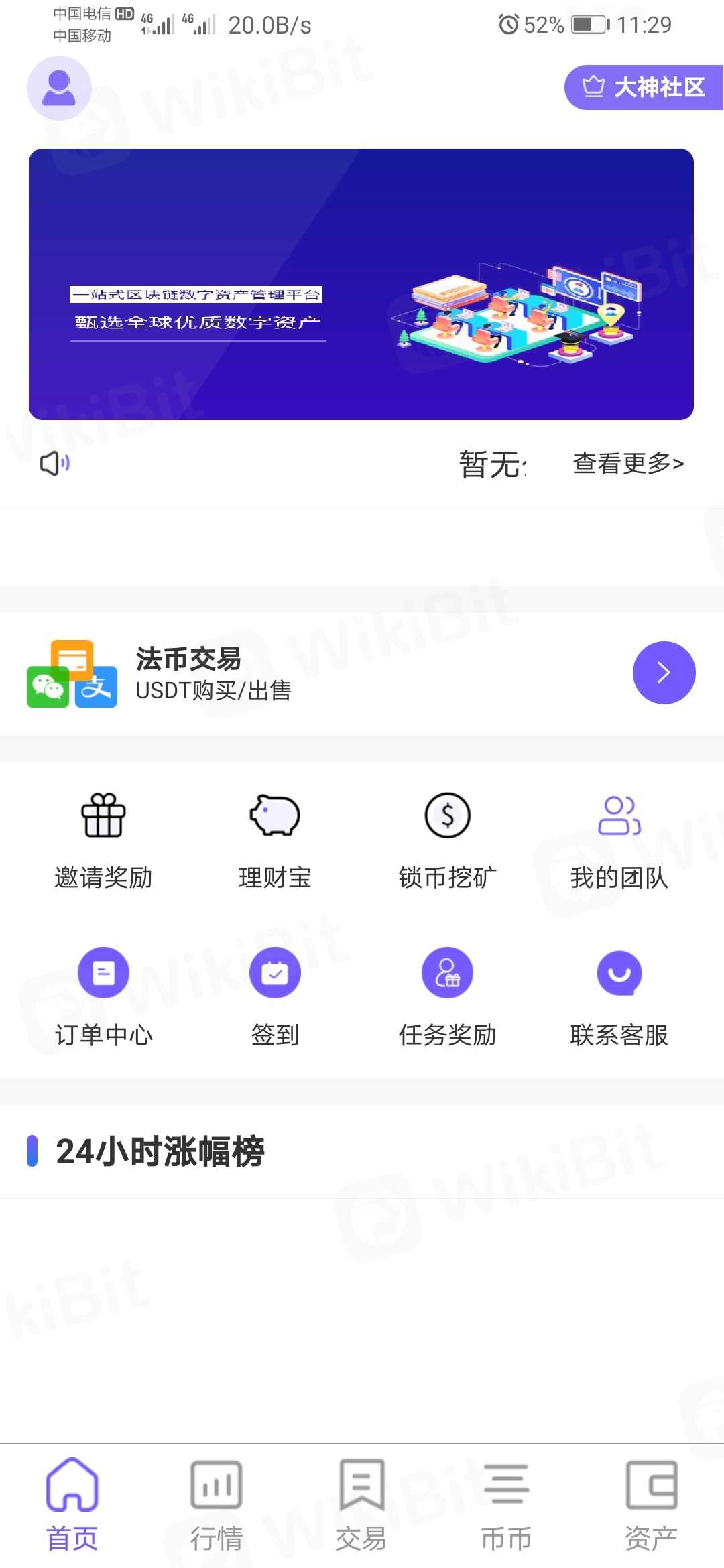The width and height of the screenshot is (724, 1568).
Task: Contact support via 联系客服
Action: point(619,996)
